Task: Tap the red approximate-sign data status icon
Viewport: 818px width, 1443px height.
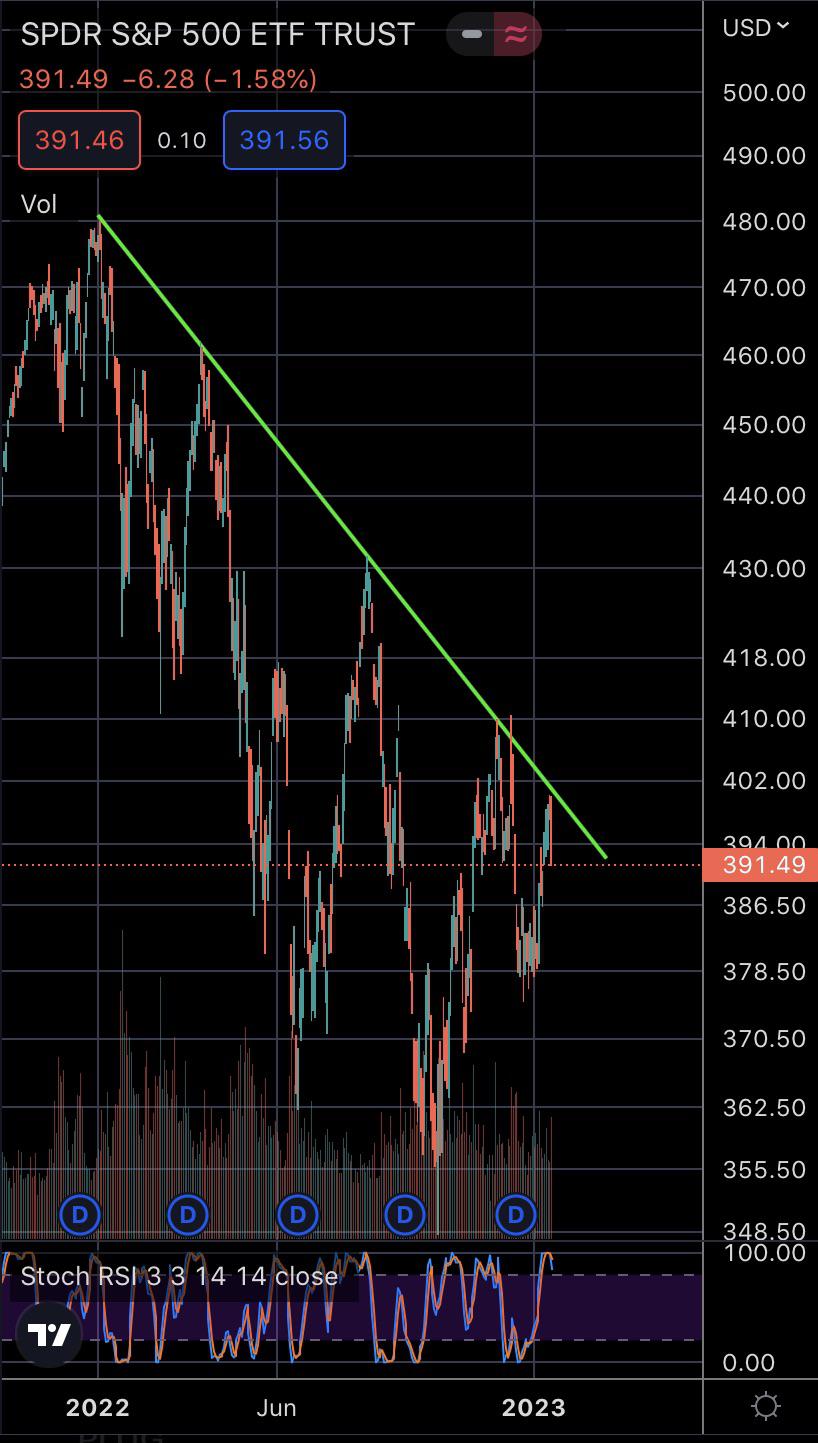Action: pyautogui.click(x=516, y=34)
